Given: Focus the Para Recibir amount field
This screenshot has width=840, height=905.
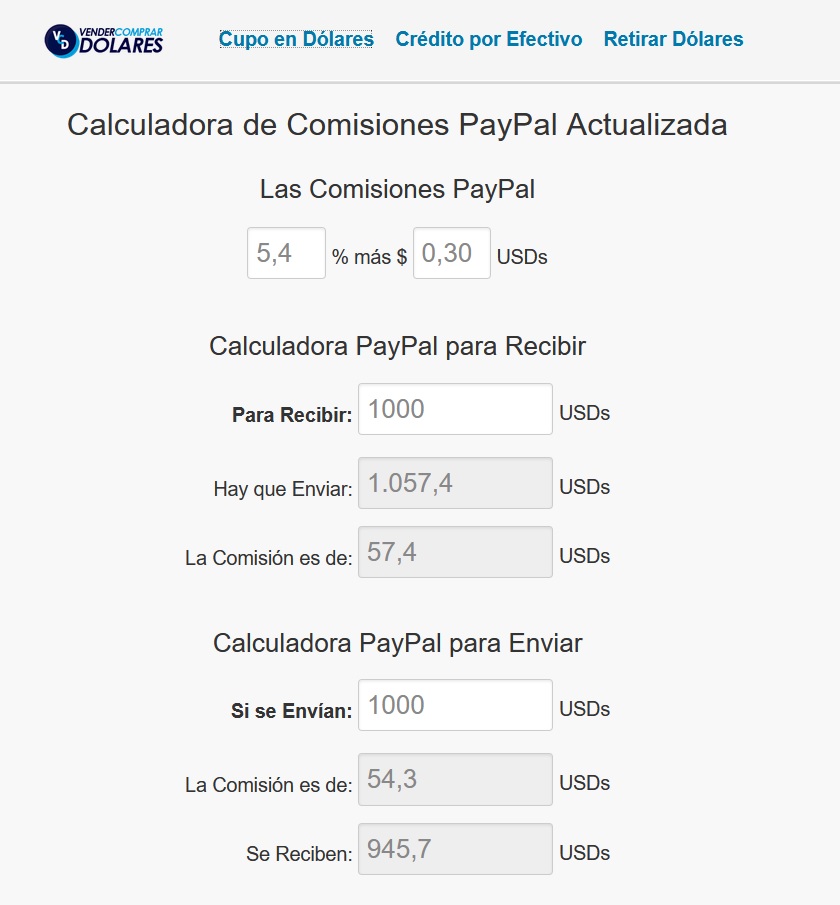Looking at the screenshot, I should (x=455, y=409).
